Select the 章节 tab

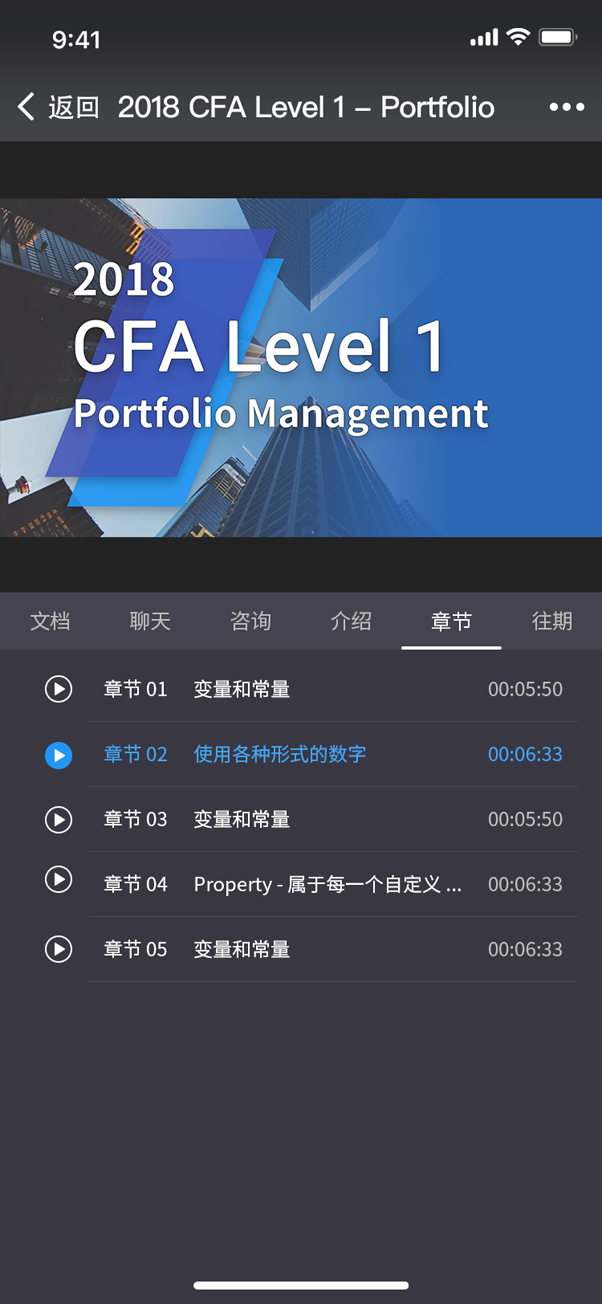pos(451,621)
